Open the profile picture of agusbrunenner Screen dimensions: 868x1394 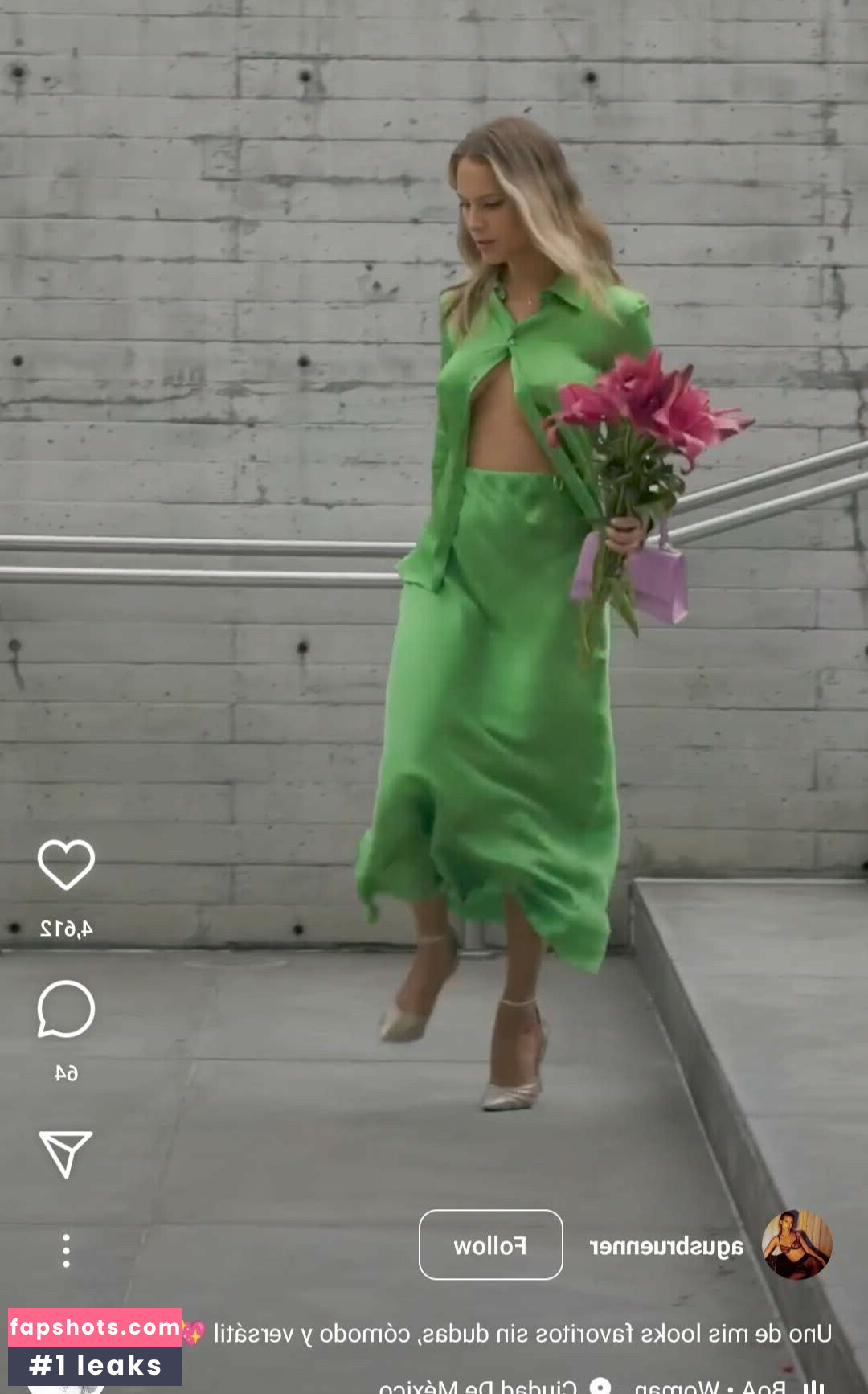pyautogui.click(x=797, y=1244)
